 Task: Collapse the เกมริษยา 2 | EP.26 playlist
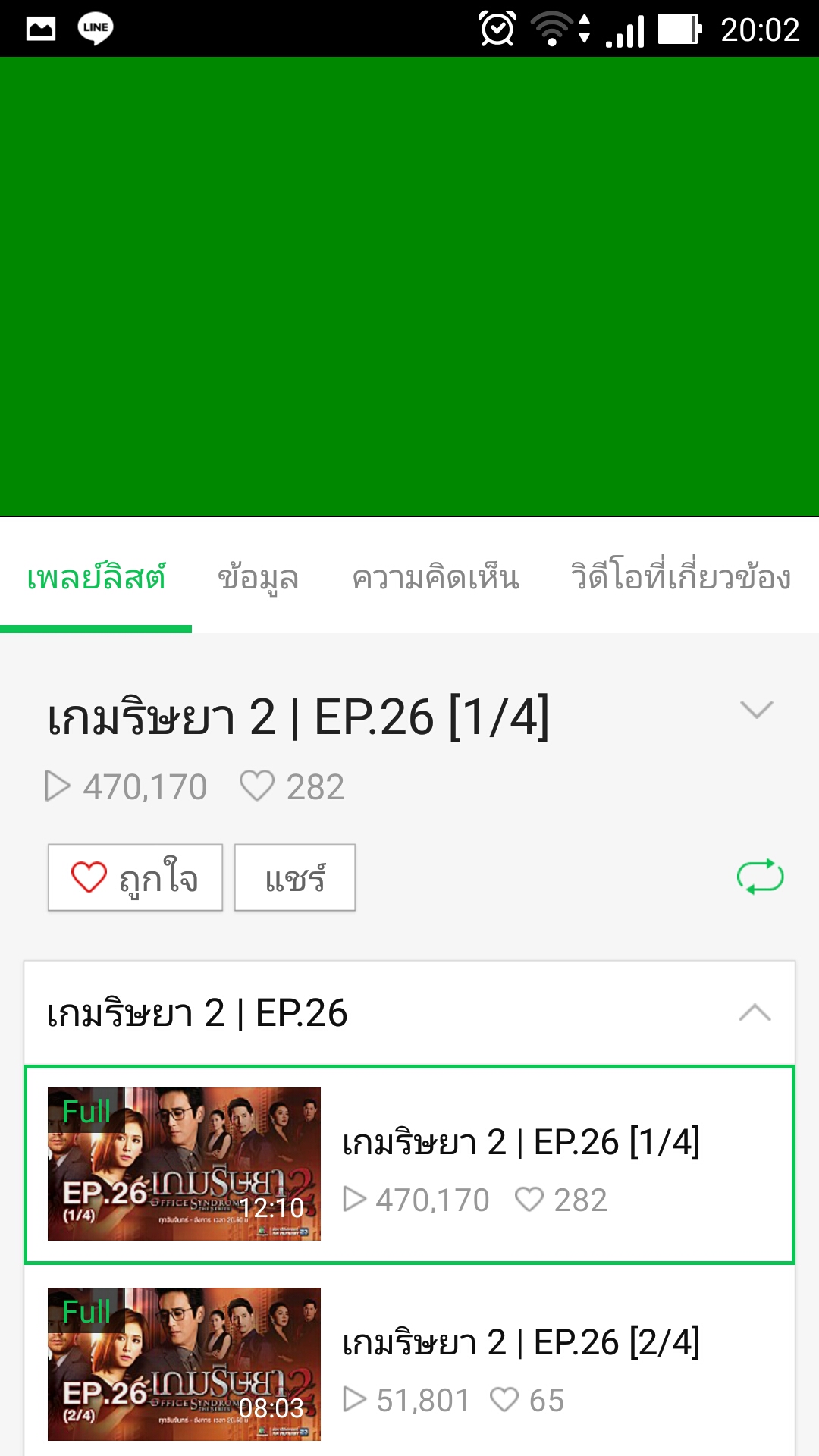click(755, 1013)
